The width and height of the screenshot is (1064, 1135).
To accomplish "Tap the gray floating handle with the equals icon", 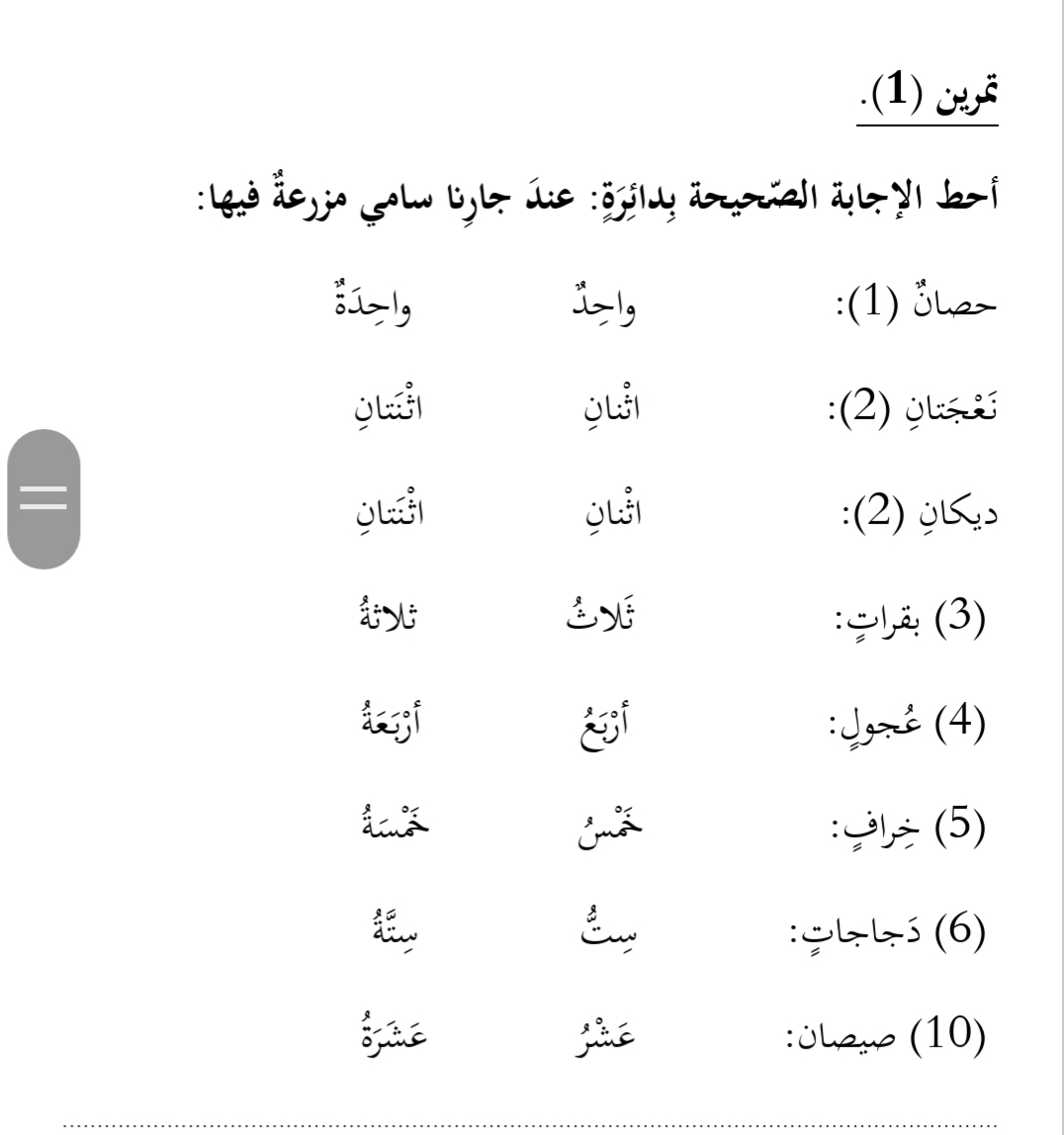I will [x=44, y=497].
